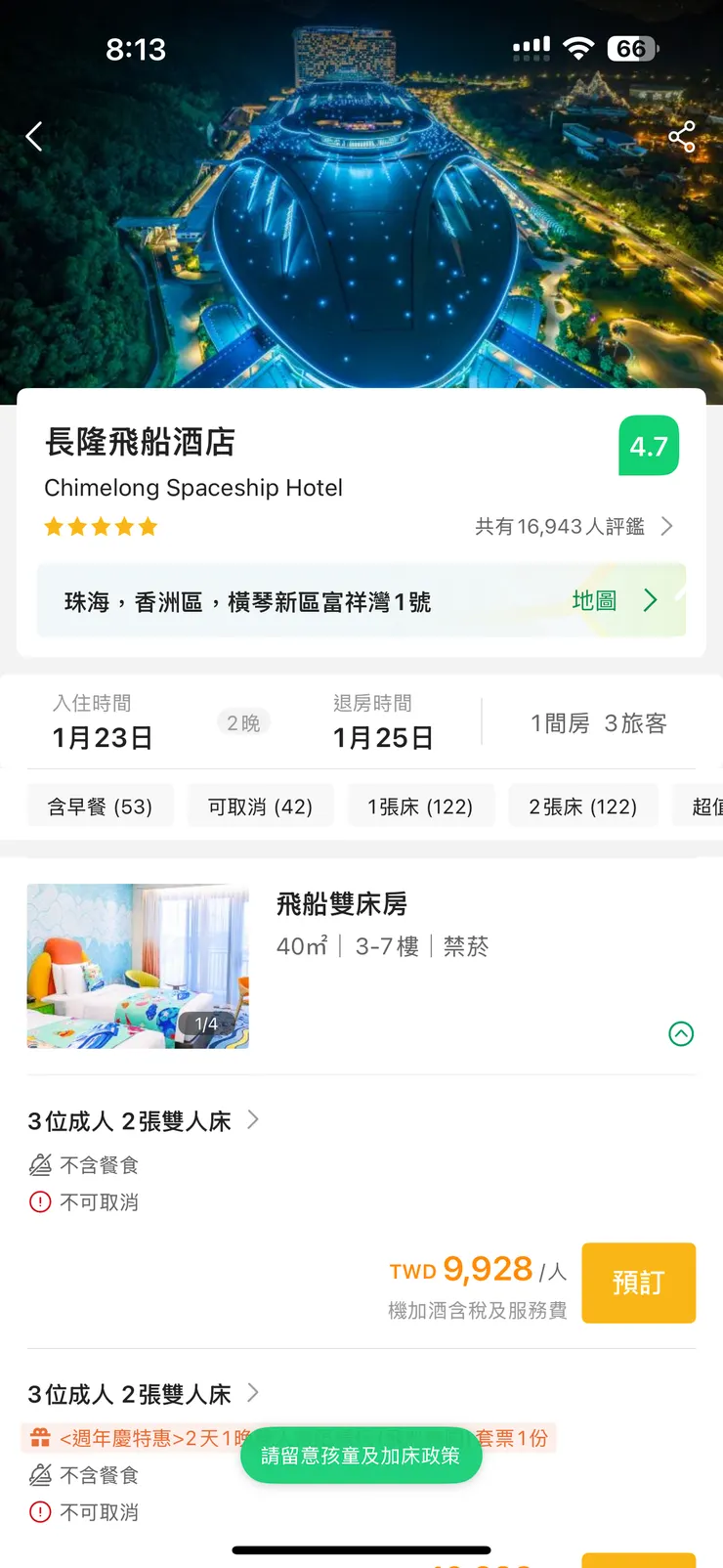Tap the no-meal icon beside 不含餐食
The image size is (723, 1568).
click(40, 1164)
